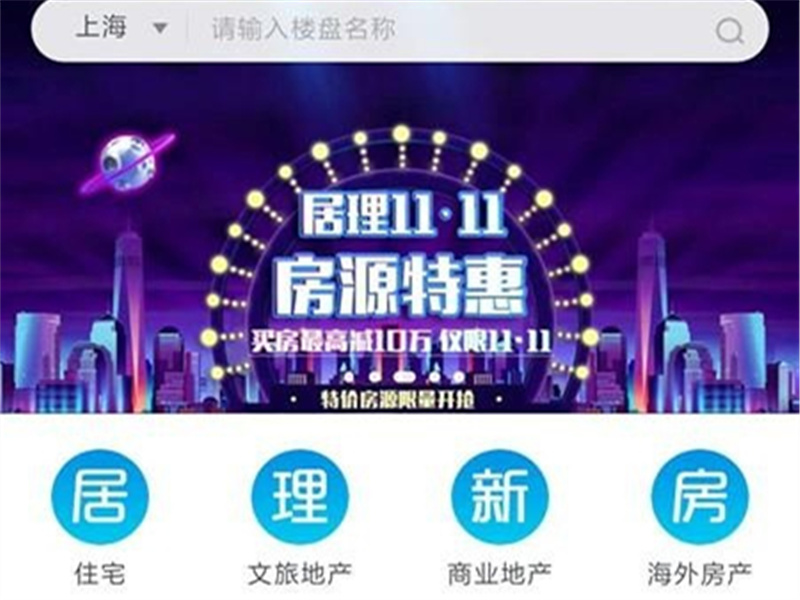Tap the search magnifier icon

tap(730, 30)
